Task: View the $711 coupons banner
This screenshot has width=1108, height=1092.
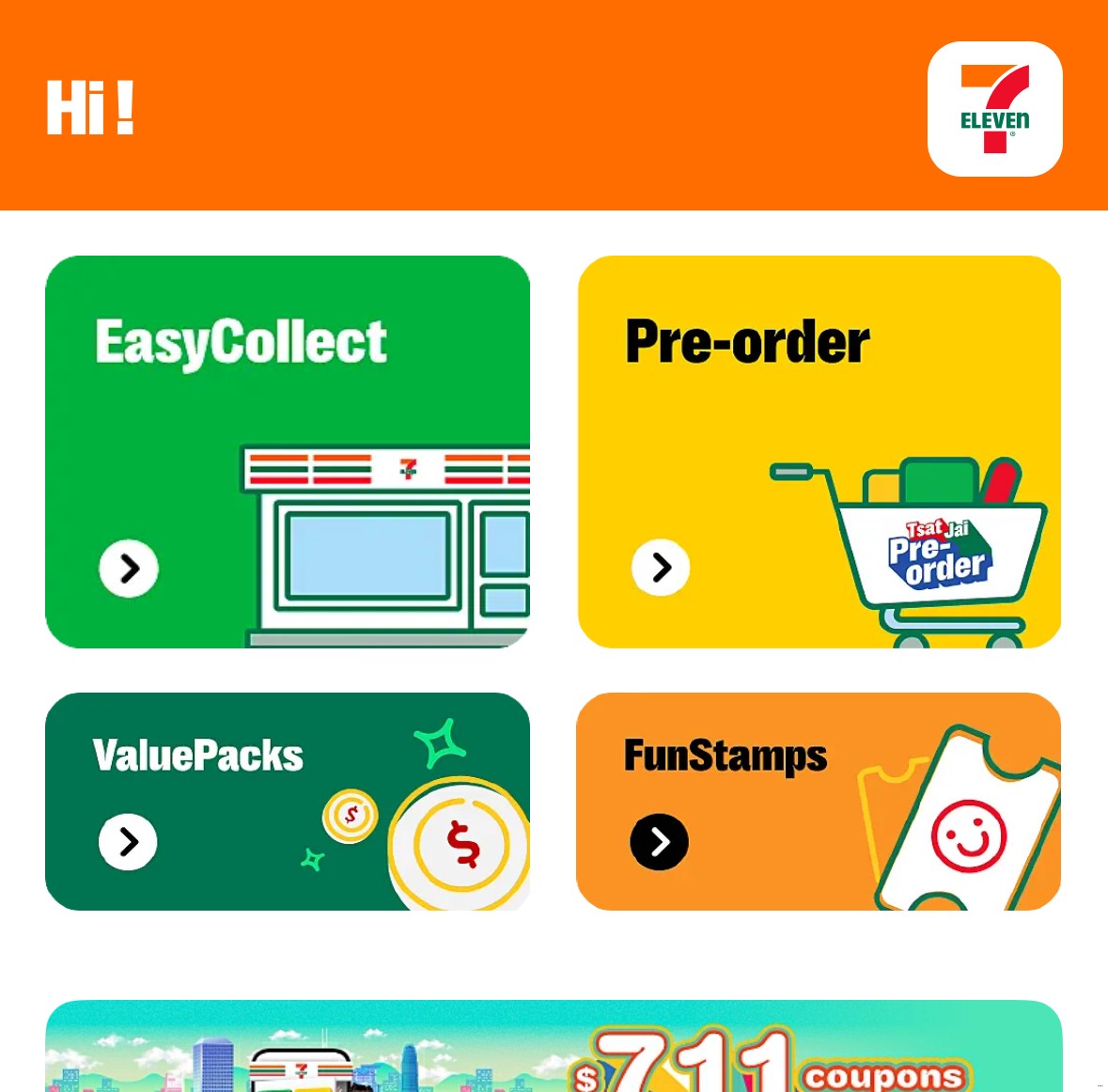Action: point(554,1047)
